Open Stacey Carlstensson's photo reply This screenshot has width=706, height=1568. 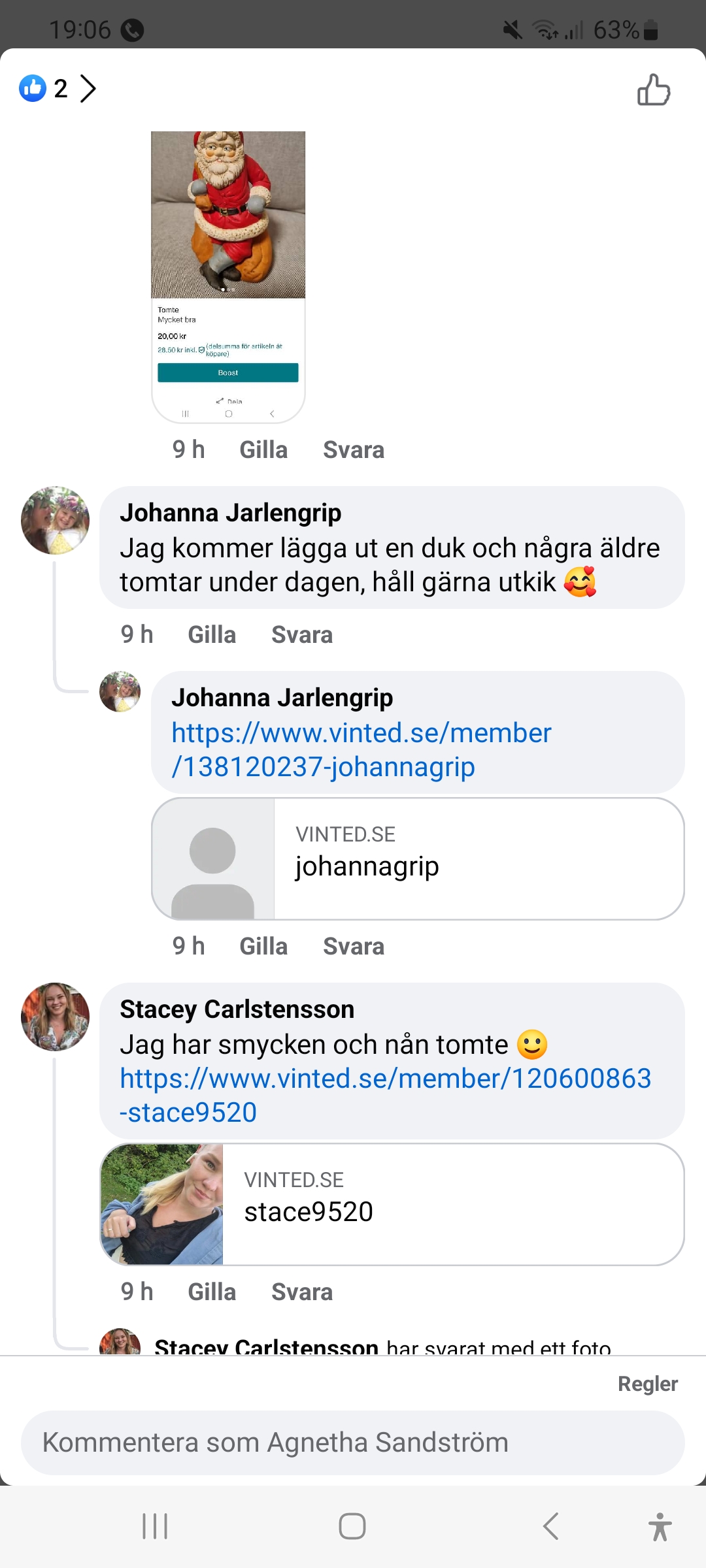click(382, 1346)
